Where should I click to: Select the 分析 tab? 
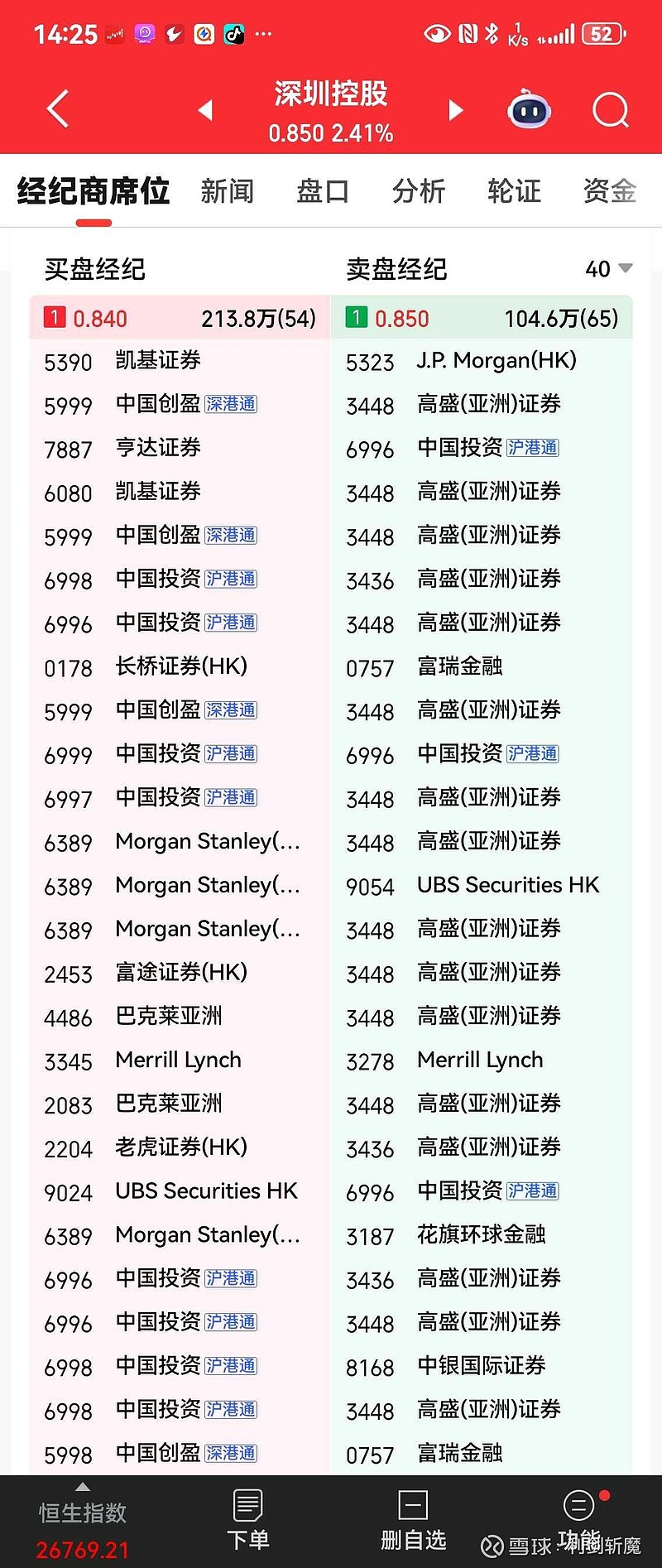(x=419, y=191)
